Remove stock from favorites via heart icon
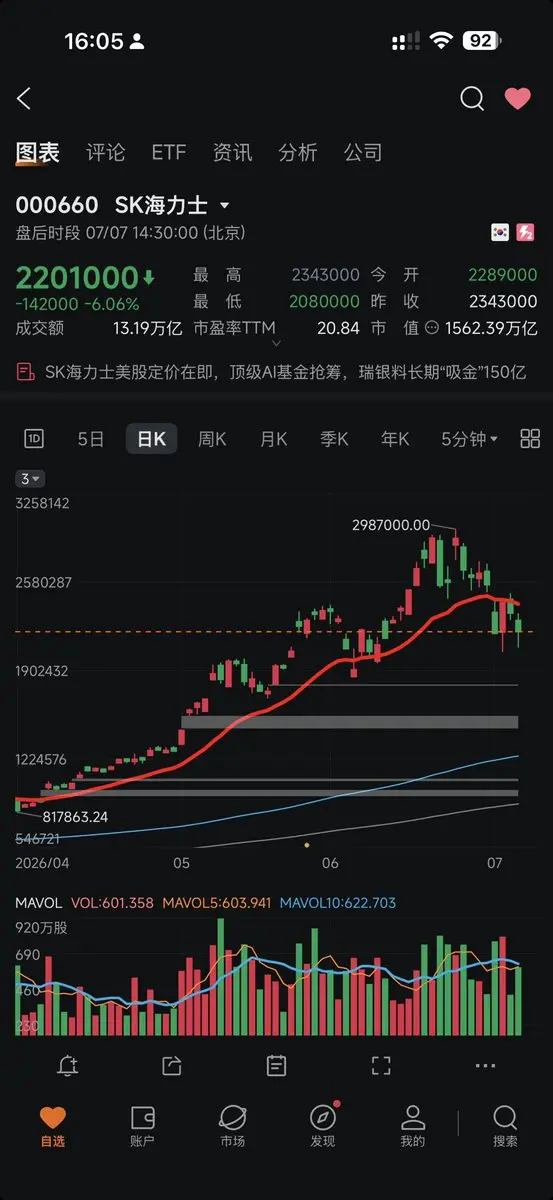This screenshot has width=553, height=1200. click(517, 98)
